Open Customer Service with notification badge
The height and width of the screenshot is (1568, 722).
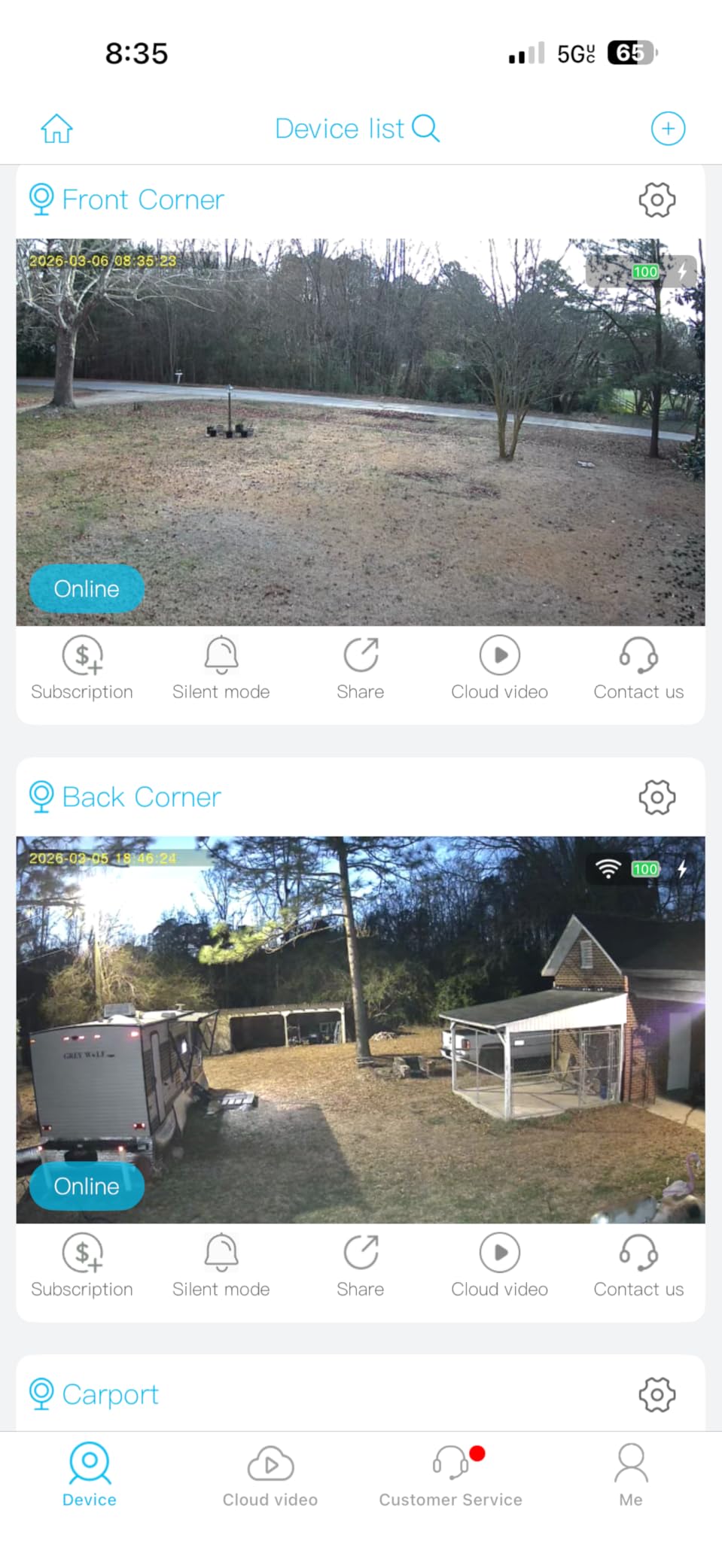click(x=449, y=1475)
